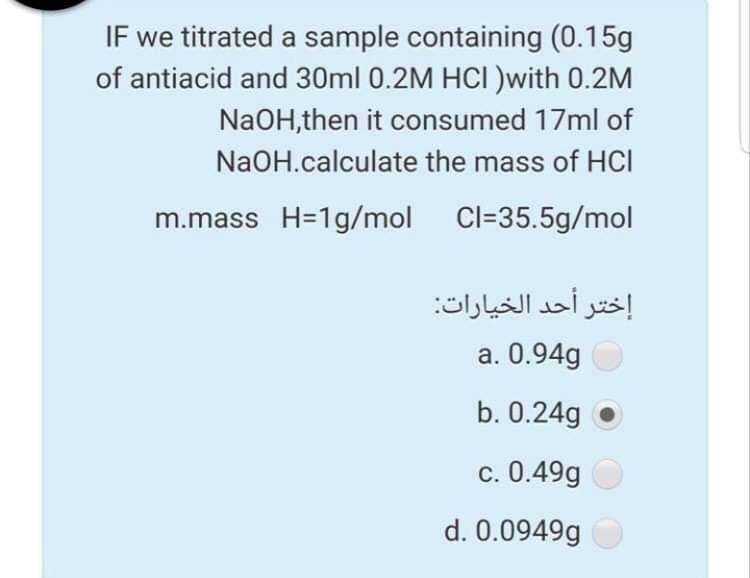The height and width of the screenshot is (578, 750).
Task: Choose option b. 0.24g
Action: (x=609, y=414)
